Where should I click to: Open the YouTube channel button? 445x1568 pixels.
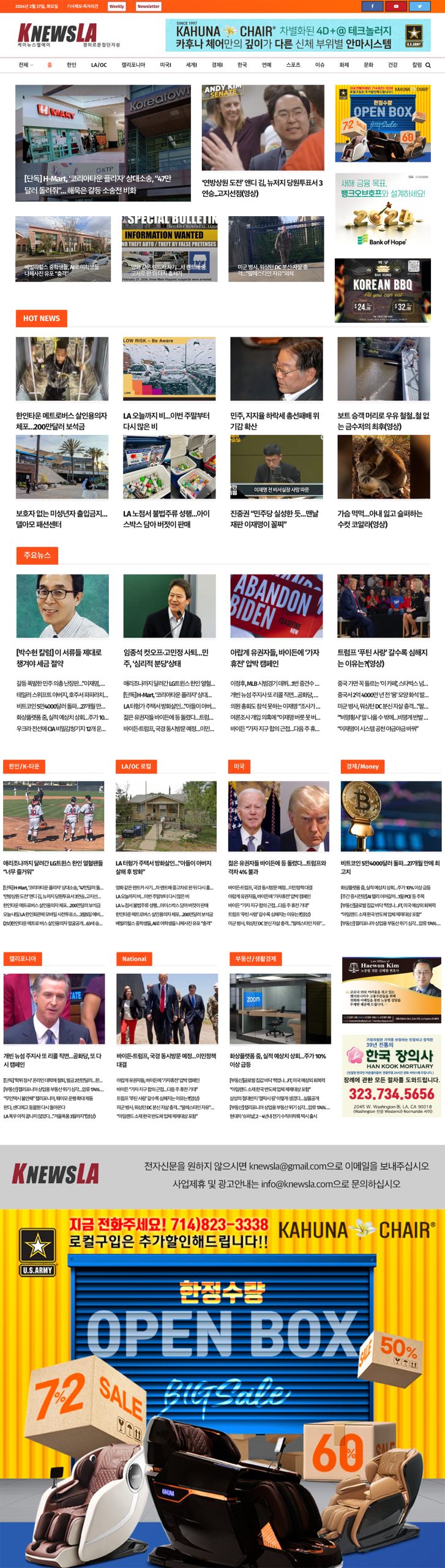point(395,6)
